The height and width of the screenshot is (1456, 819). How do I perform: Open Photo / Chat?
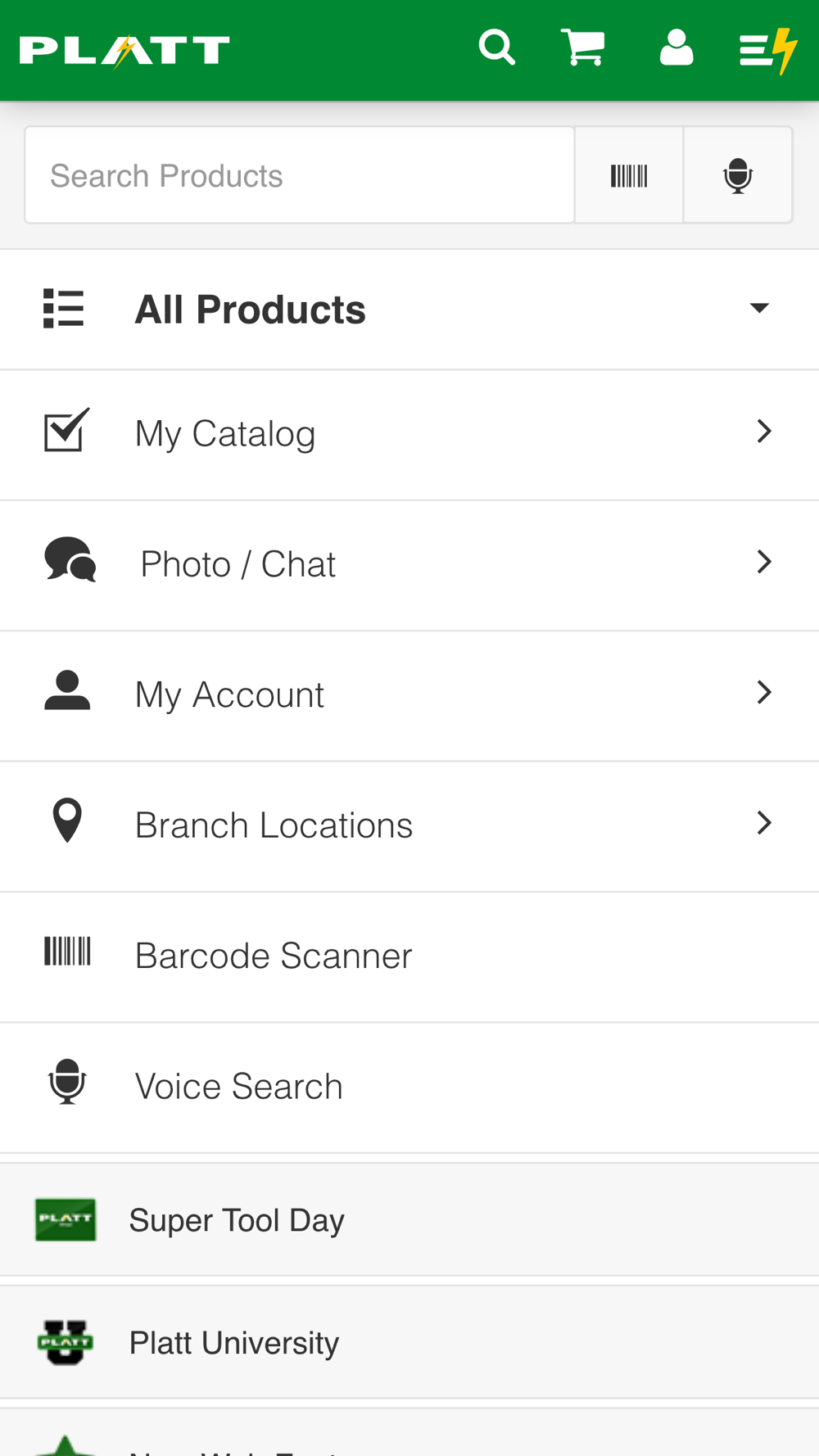[x=409, y=565]
